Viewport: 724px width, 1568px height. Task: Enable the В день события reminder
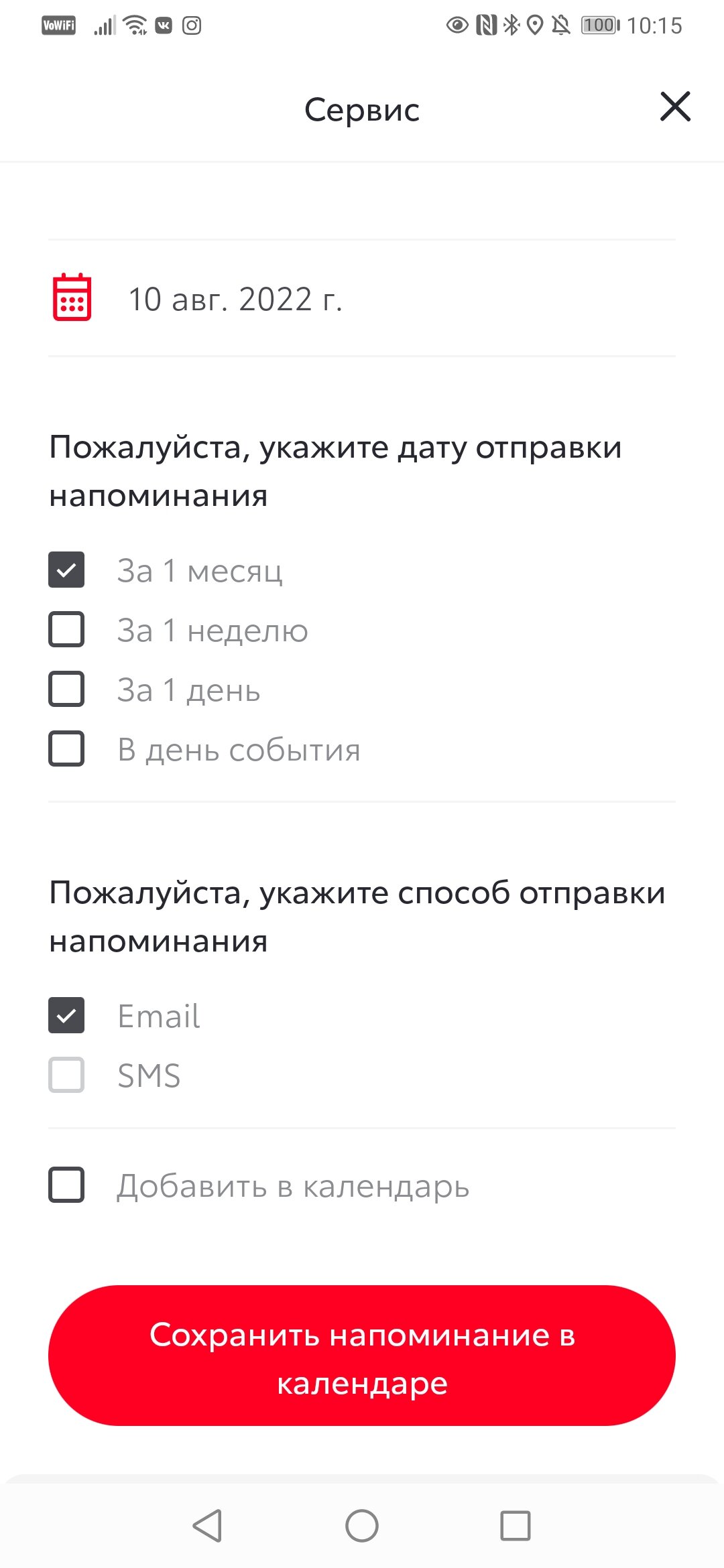point(66,748)
